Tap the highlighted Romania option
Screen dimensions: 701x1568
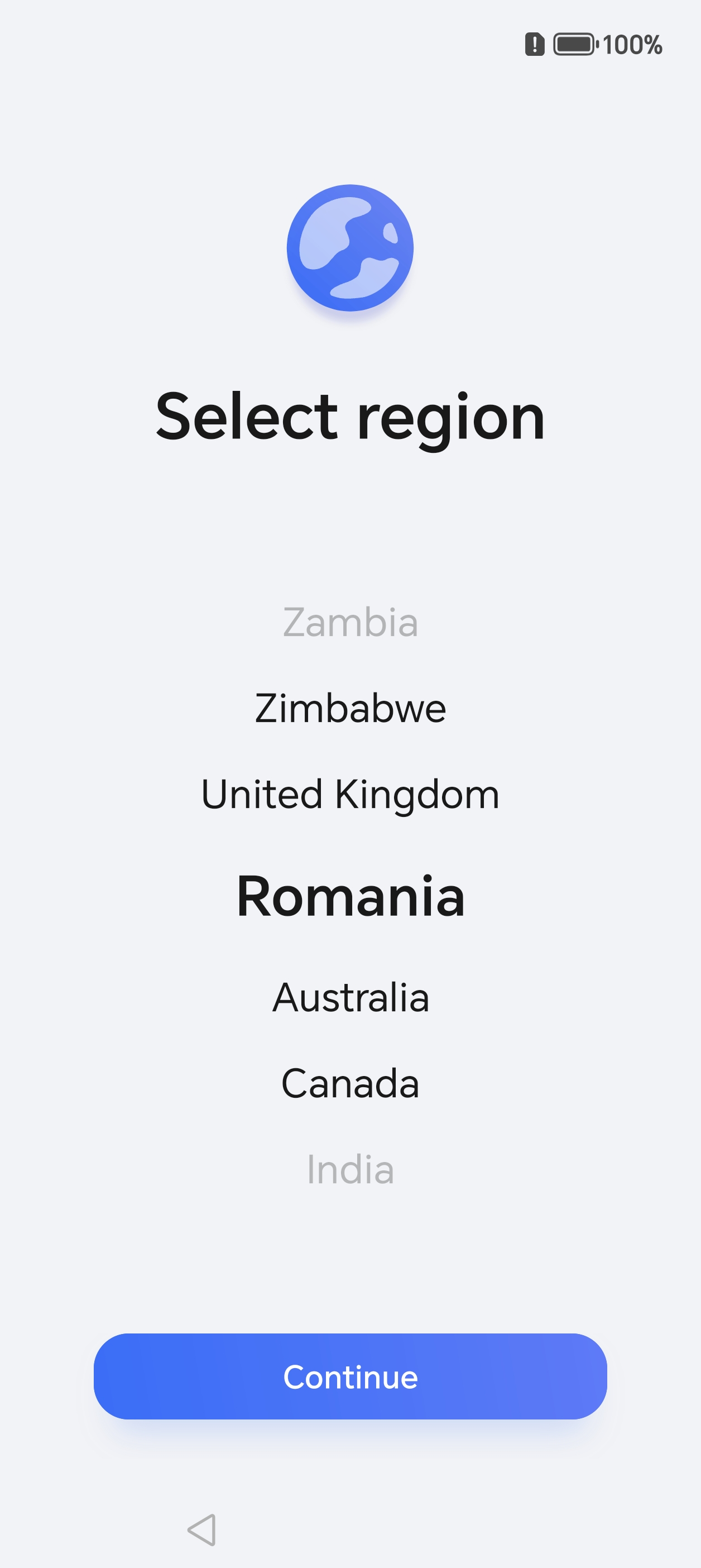coord(350,896)
